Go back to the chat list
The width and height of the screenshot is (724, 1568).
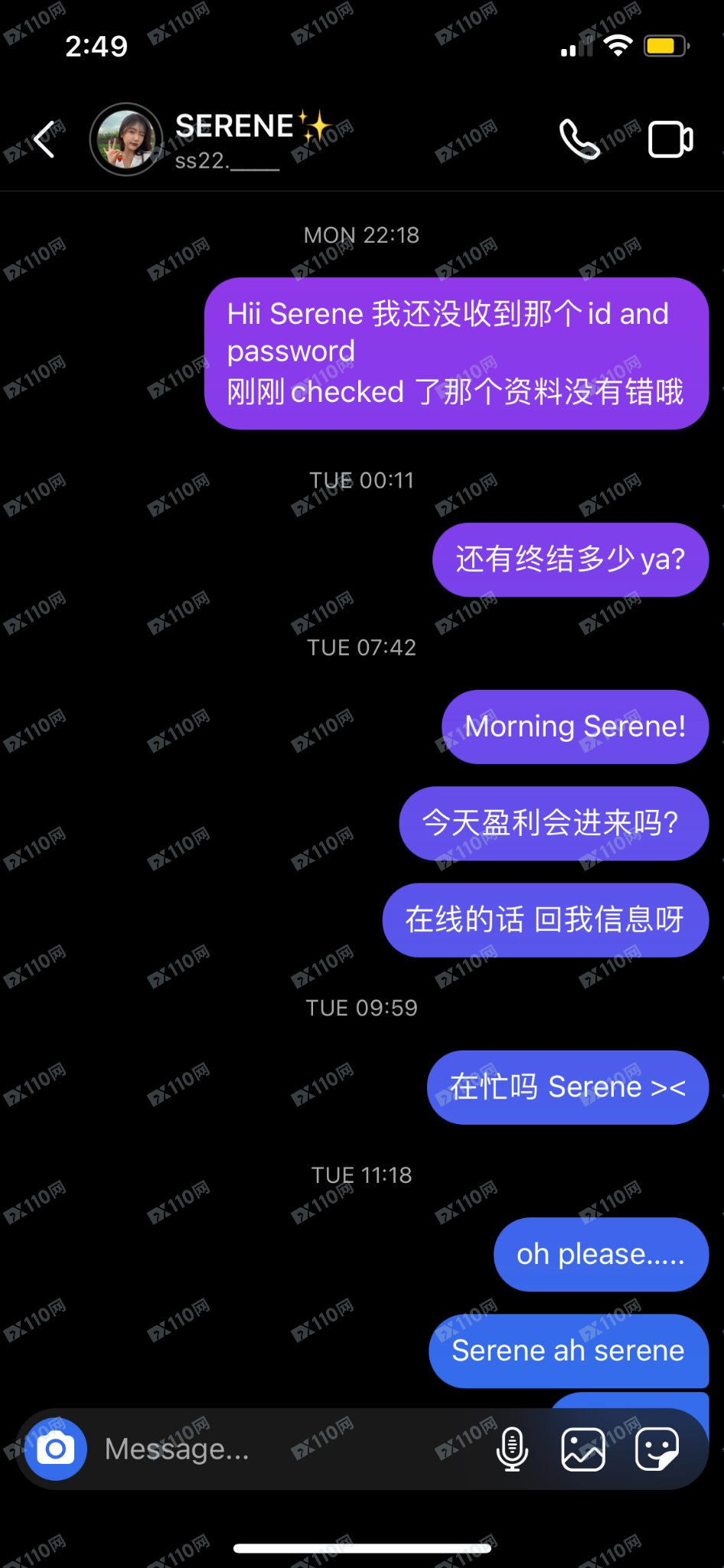coord(44,139)
